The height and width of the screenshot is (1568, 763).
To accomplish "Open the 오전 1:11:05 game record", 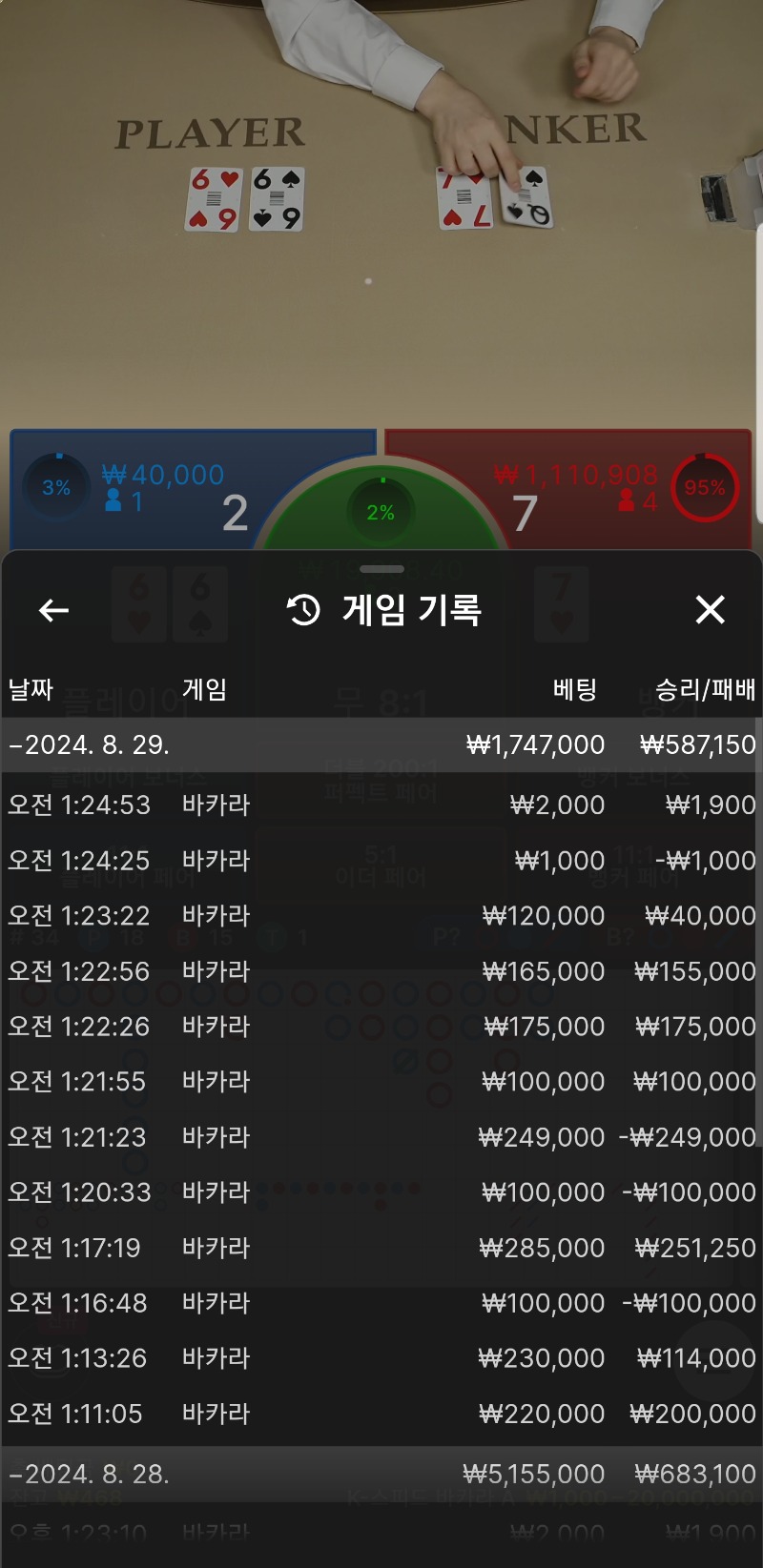I will (381, 1414).
